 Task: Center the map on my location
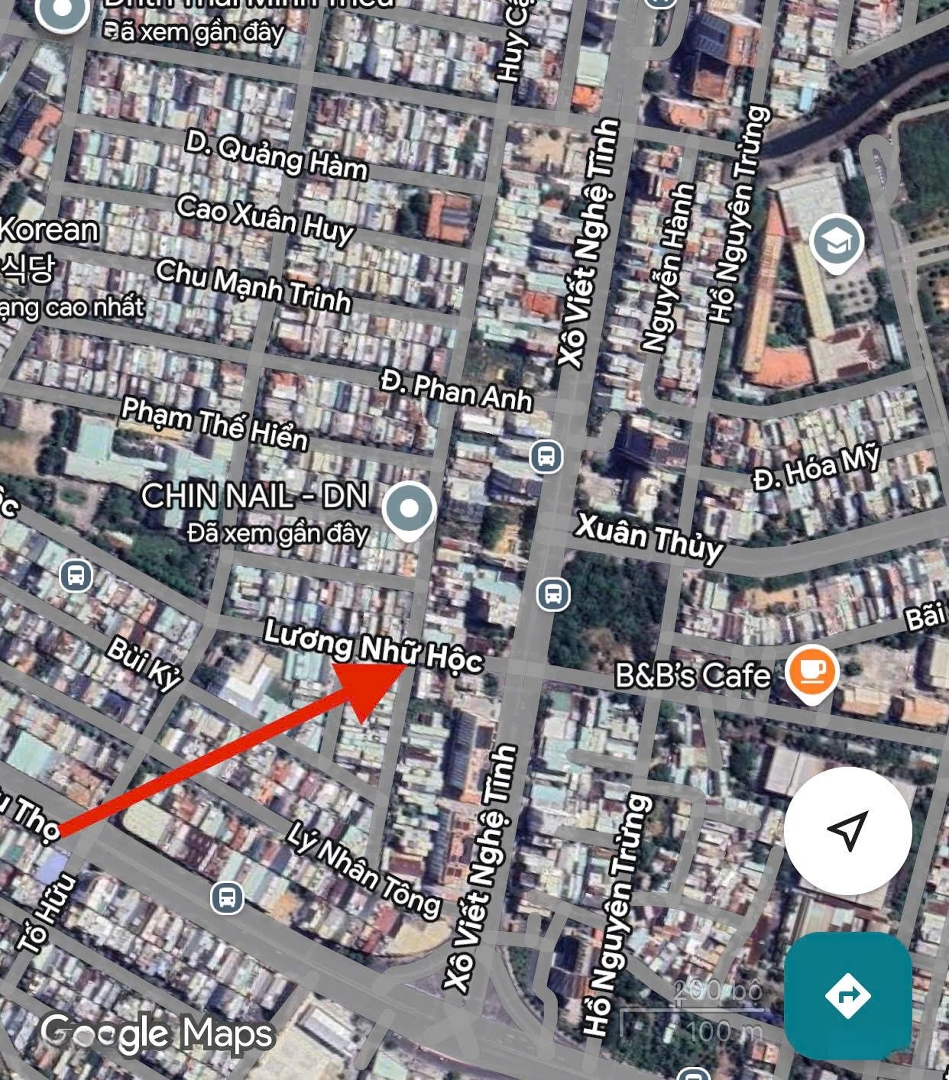(x=847, y=831)
